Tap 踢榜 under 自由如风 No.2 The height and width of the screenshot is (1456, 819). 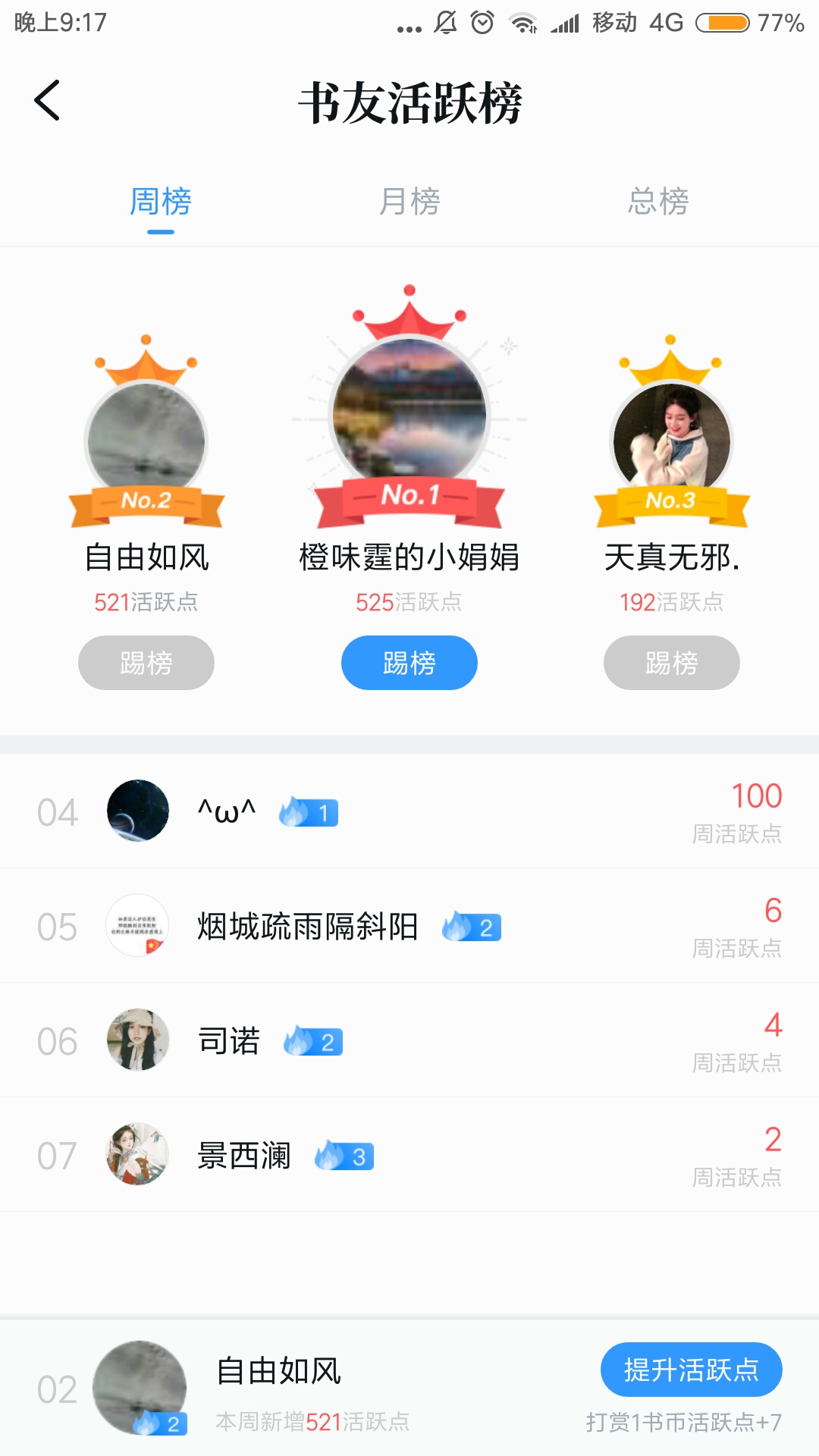(146, 663)
